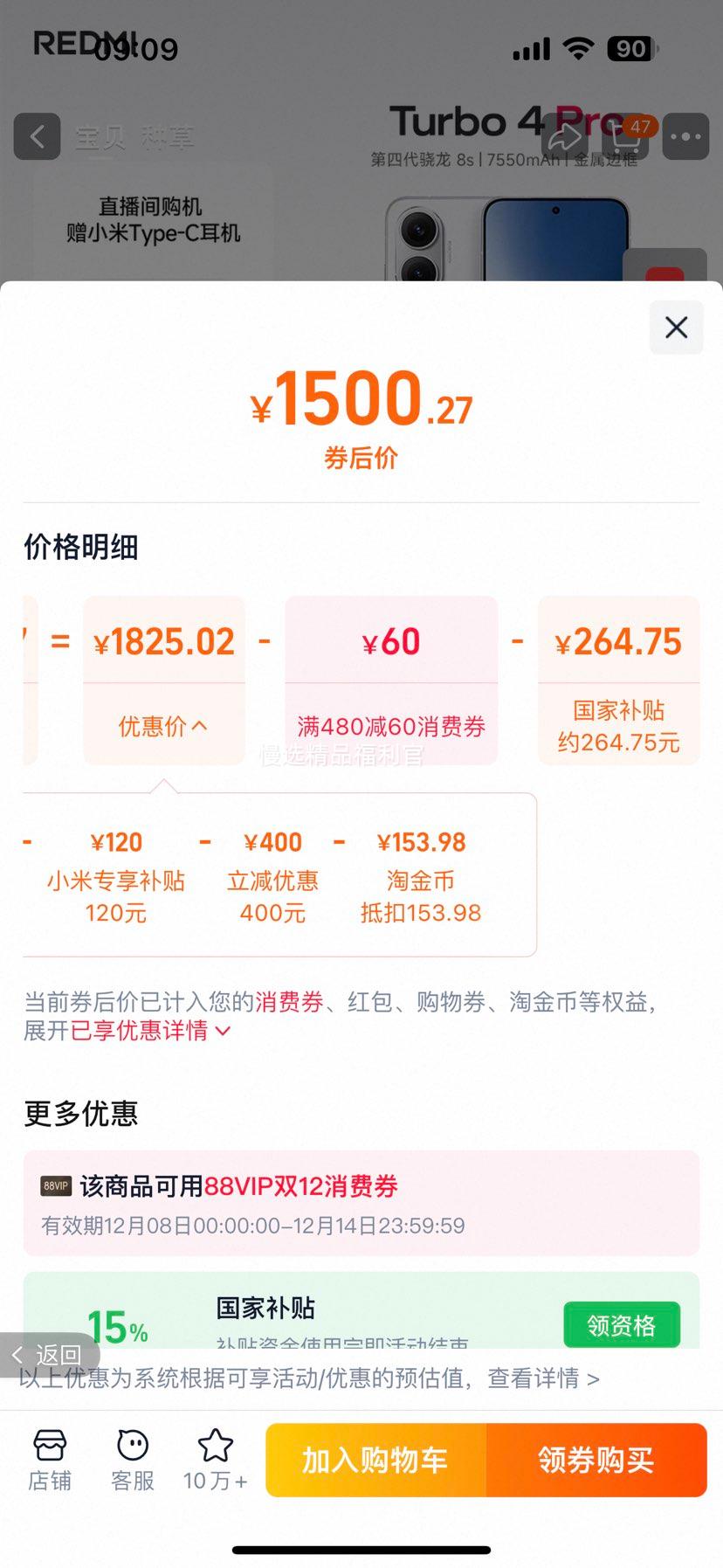The height and width of the screenshot is (1568, 723).
Task: Switch to the 宝贝 tab
Action: pos(96,138)
